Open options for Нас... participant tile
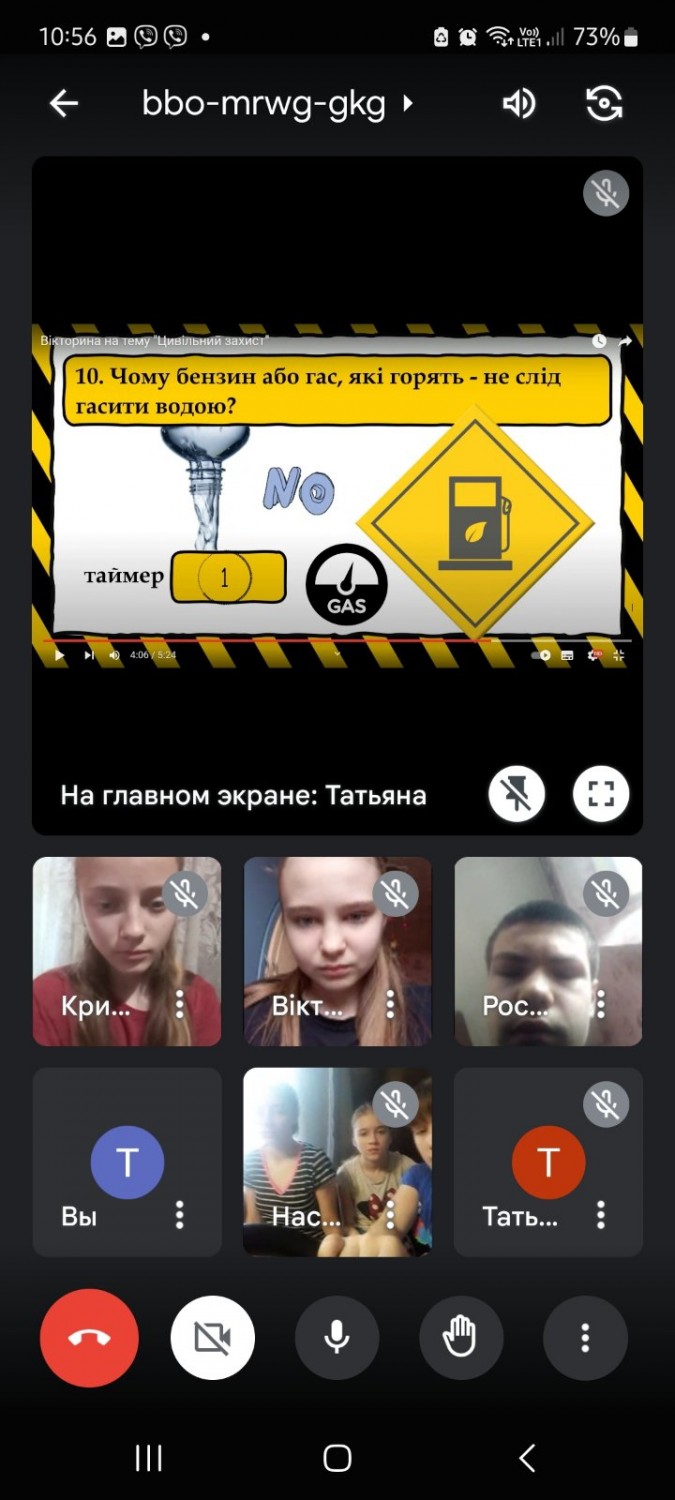This screenshot has width=675, height=1500. [x=391, y=1215]
